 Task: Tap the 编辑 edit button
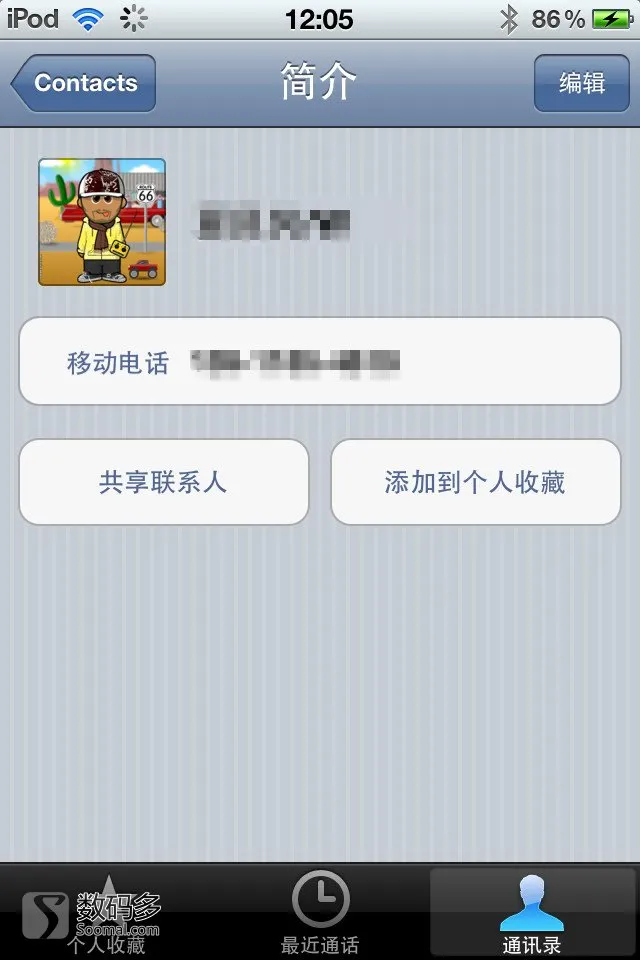(x=581, y=83)
